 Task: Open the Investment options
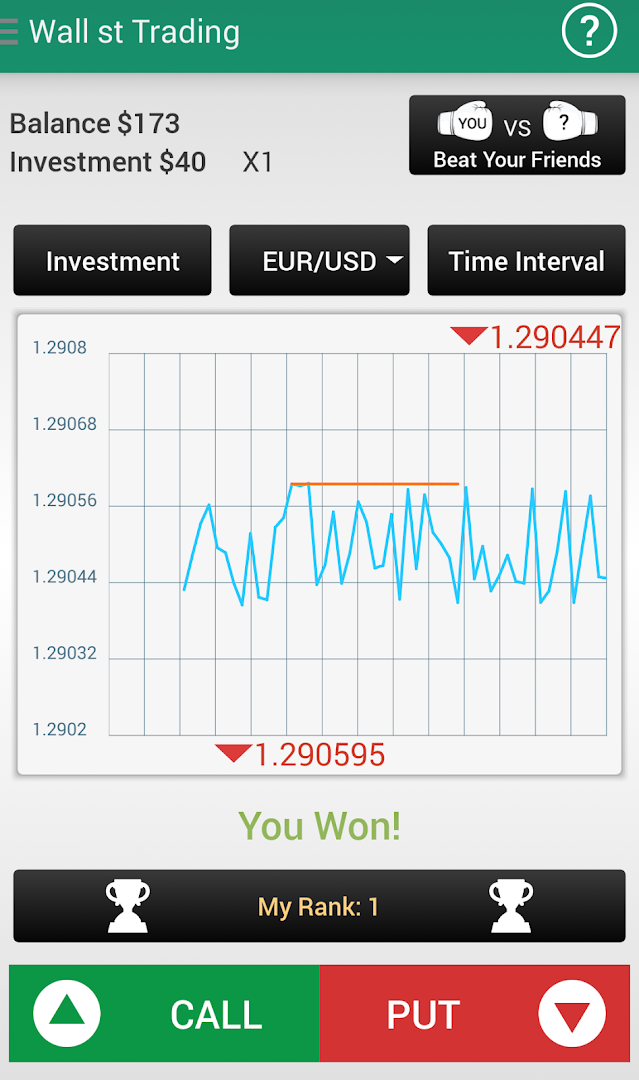click(112, 261)
